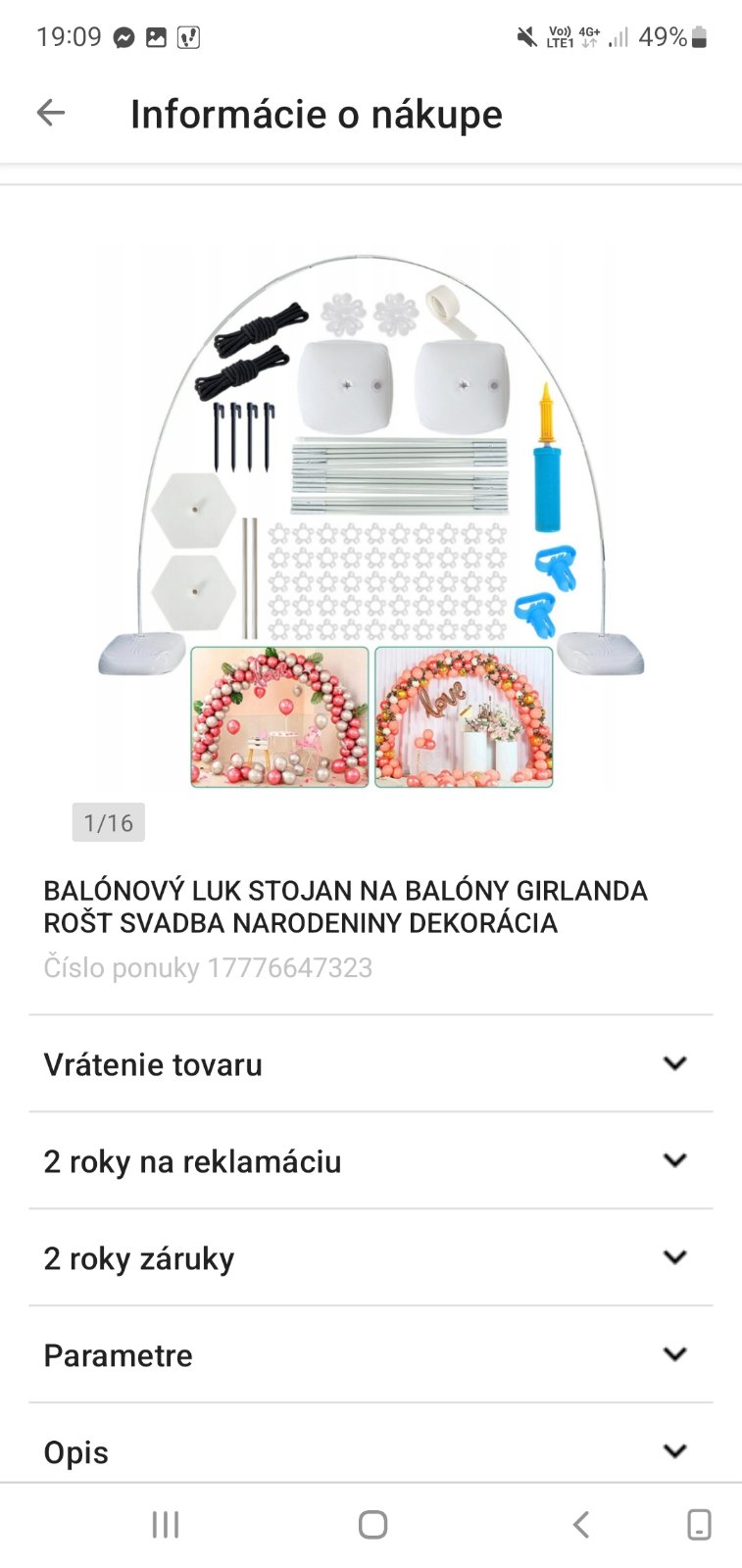Open recent apps from navigation bar
This screenshot has height=1568, width=742.
(x=166, y=1525)
